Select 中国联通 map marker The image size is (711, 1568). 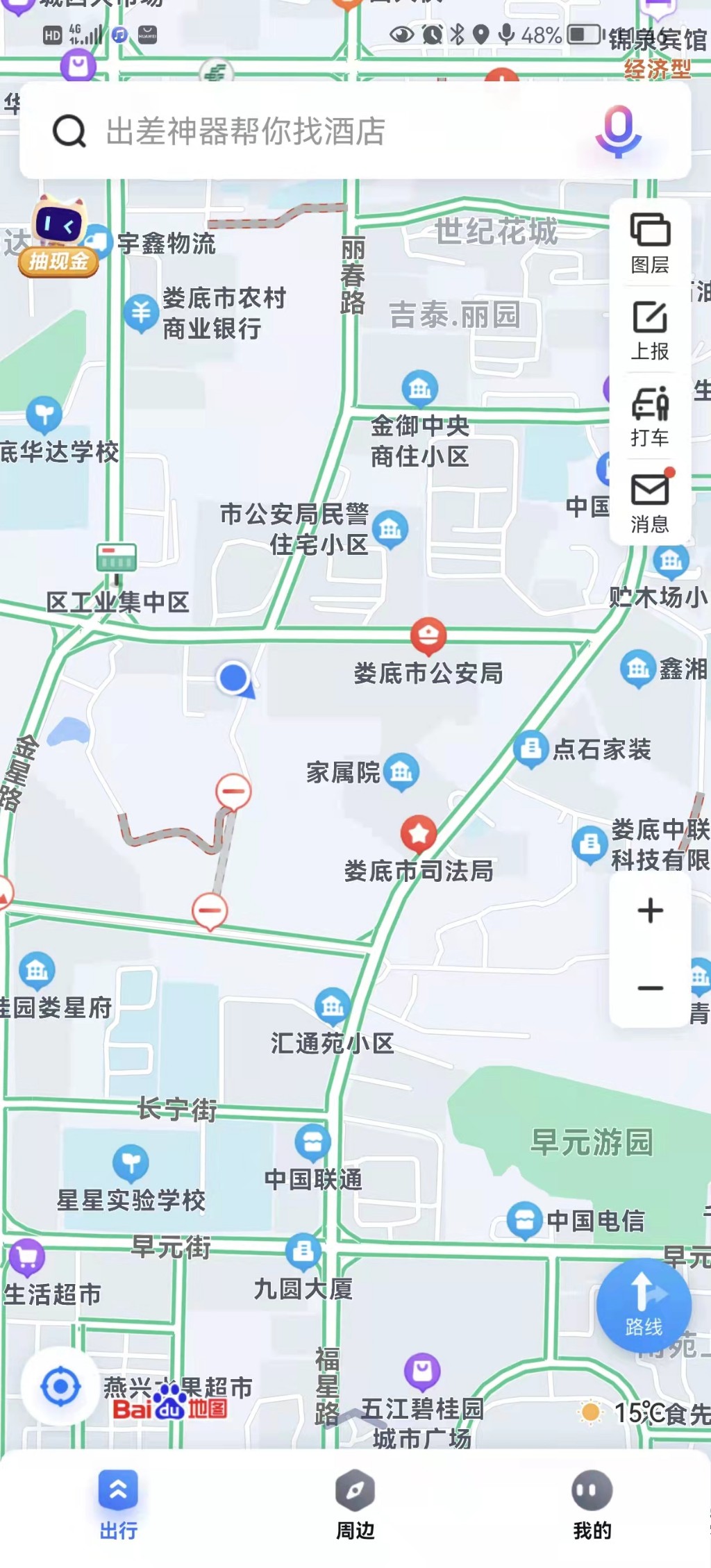[312, 1142]
